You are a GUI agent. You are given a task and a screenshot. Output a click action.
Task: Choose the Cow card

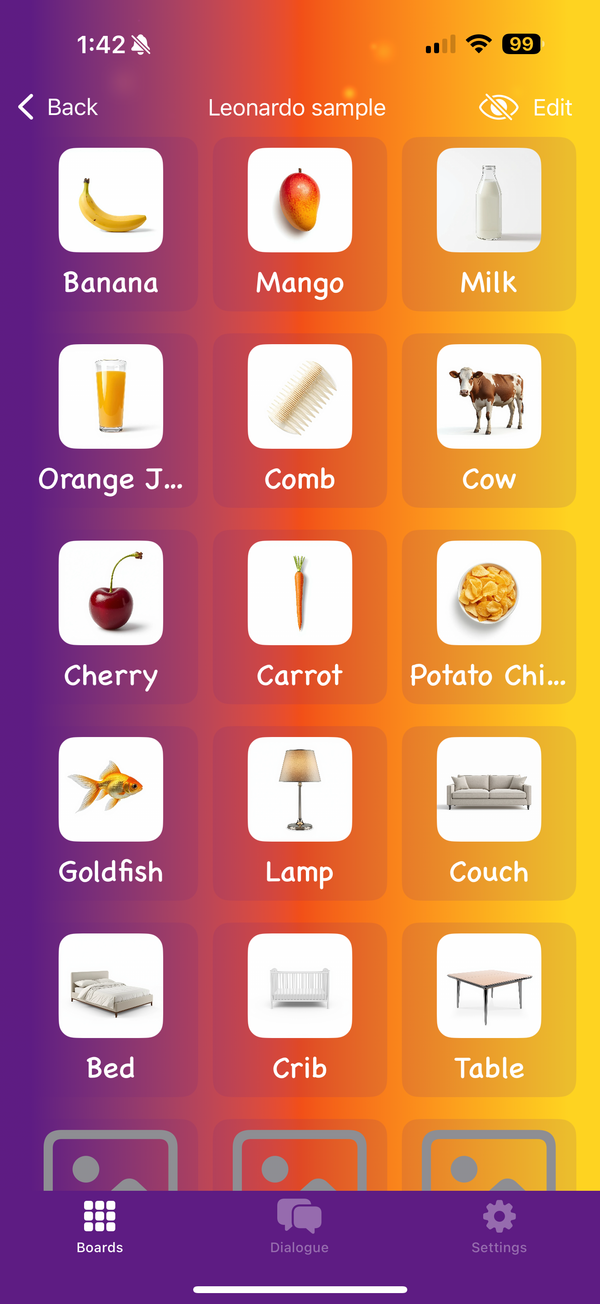click(488, 419)
